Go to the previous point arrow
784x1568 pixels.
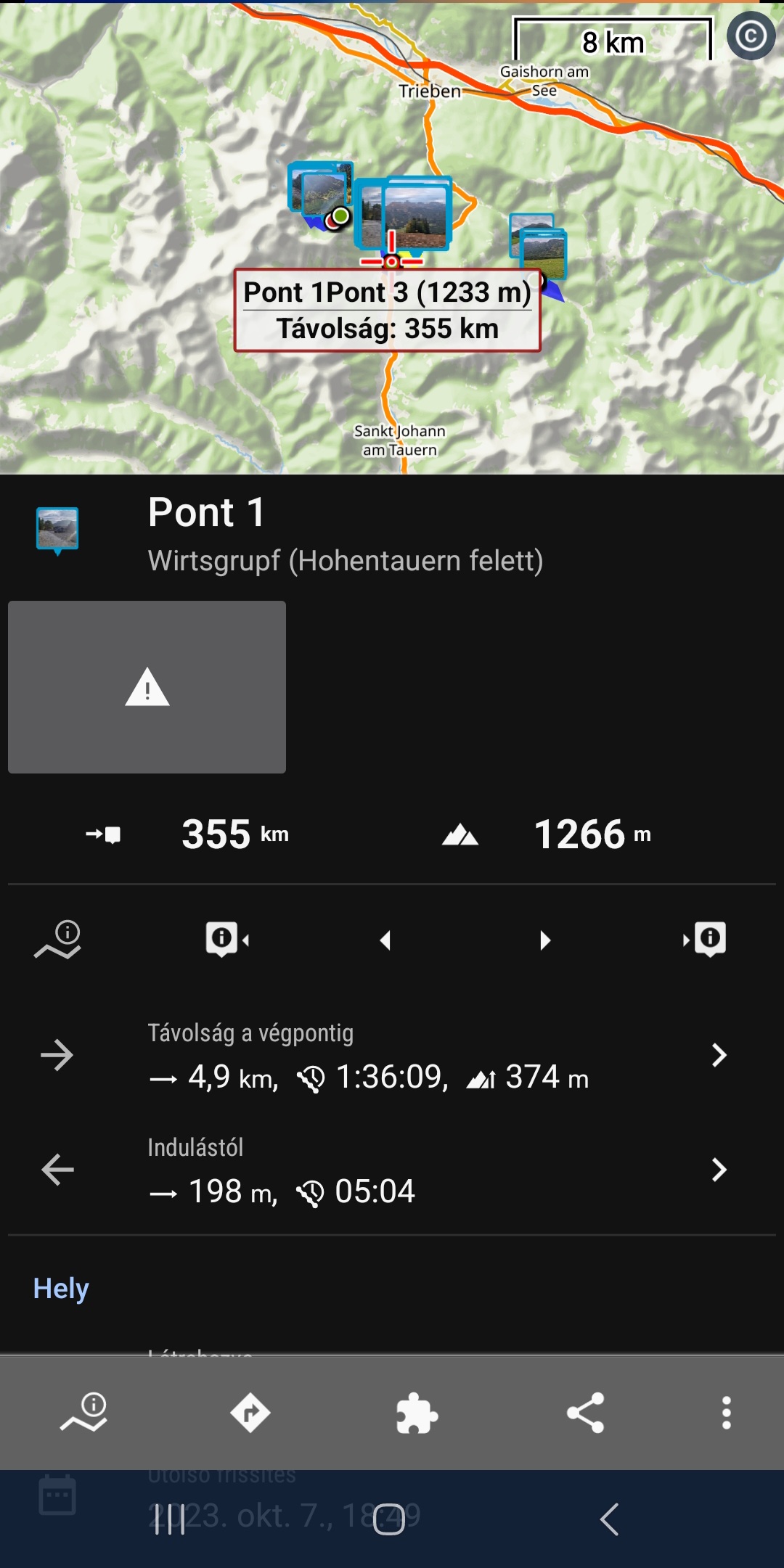[x=385, y=940]
